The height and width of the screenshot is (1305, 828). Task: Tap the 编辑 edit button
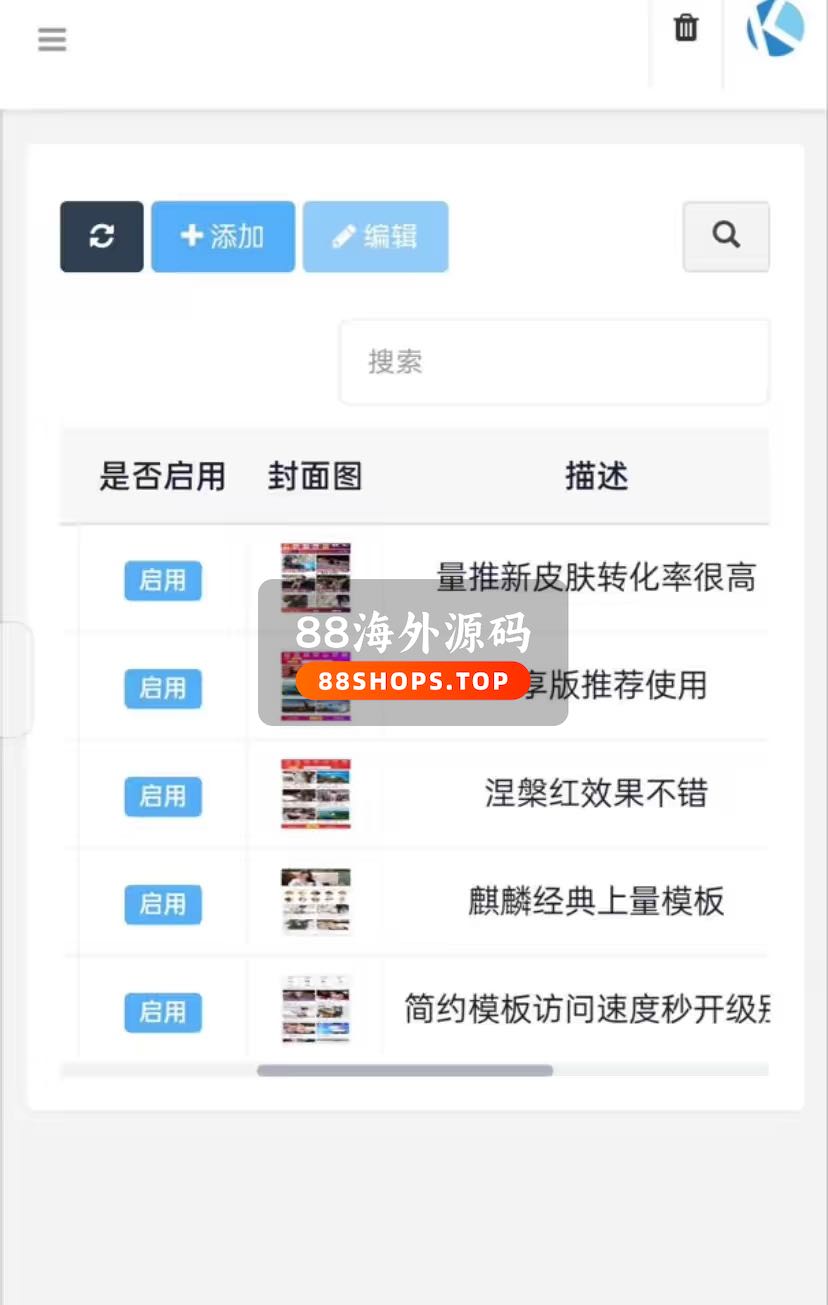tap(375, 237)
